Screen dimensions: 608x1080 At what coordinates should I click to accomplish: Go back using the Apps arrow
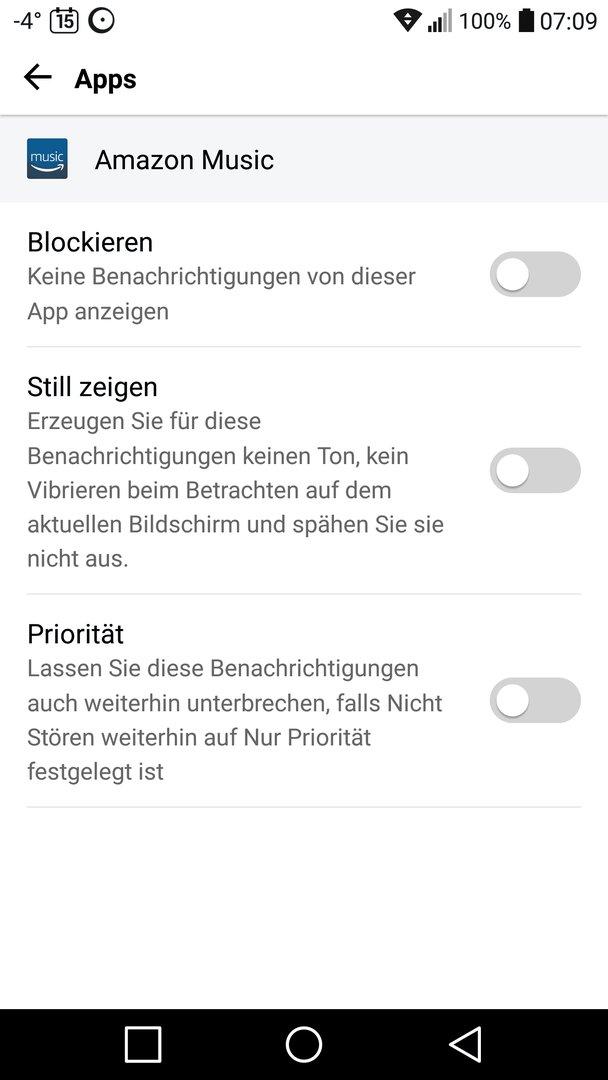pos(38,78)
